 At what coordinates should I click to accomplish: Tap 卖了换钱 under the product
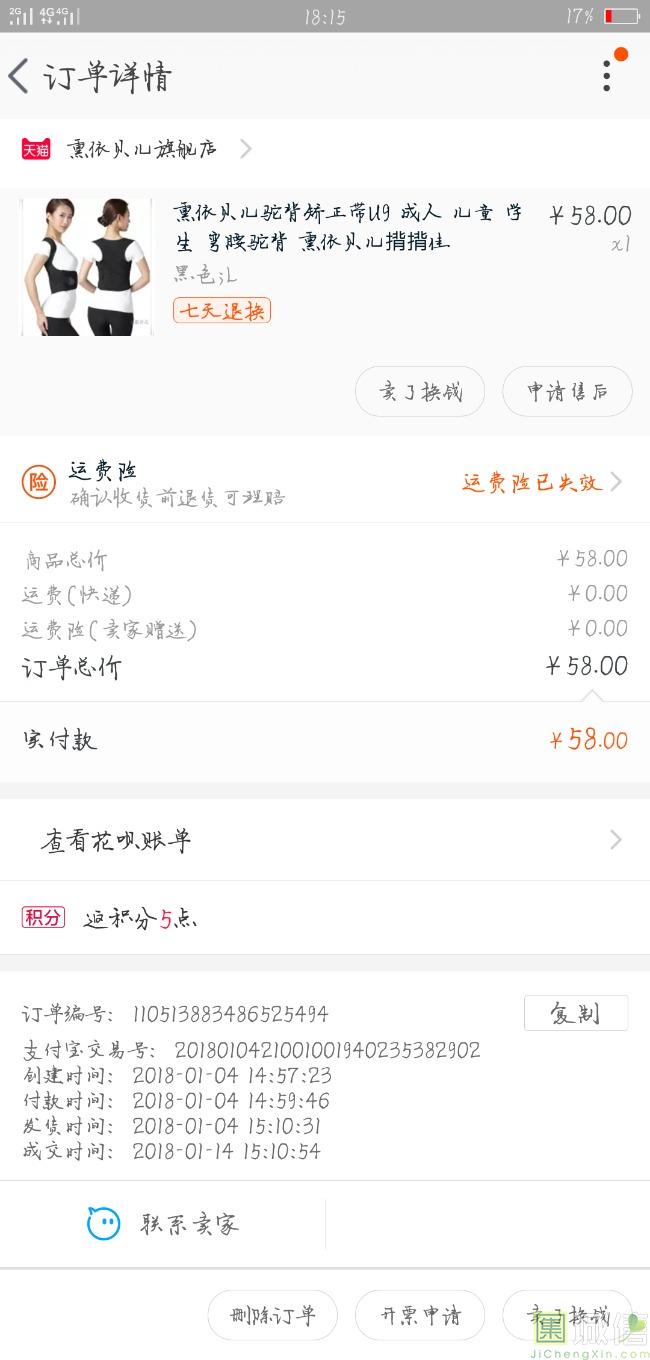(420, 392)
